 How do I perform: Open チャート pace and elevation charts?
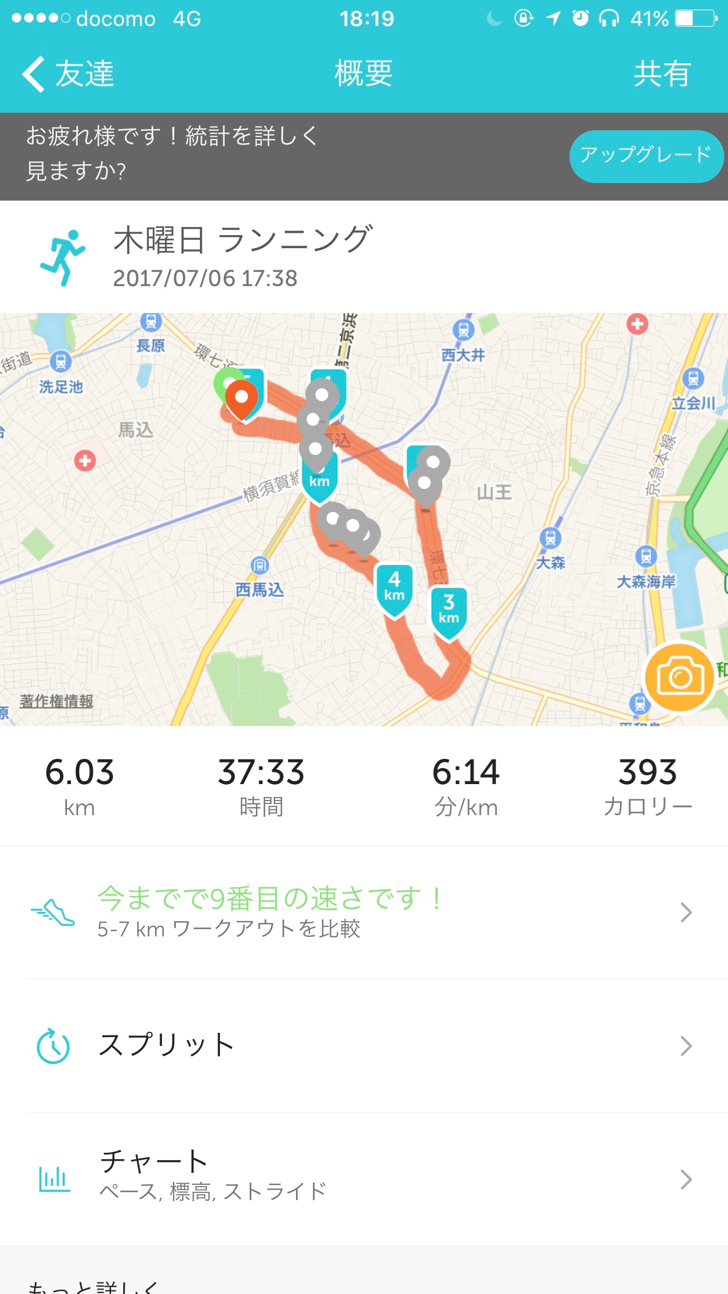pos(363,1178)
